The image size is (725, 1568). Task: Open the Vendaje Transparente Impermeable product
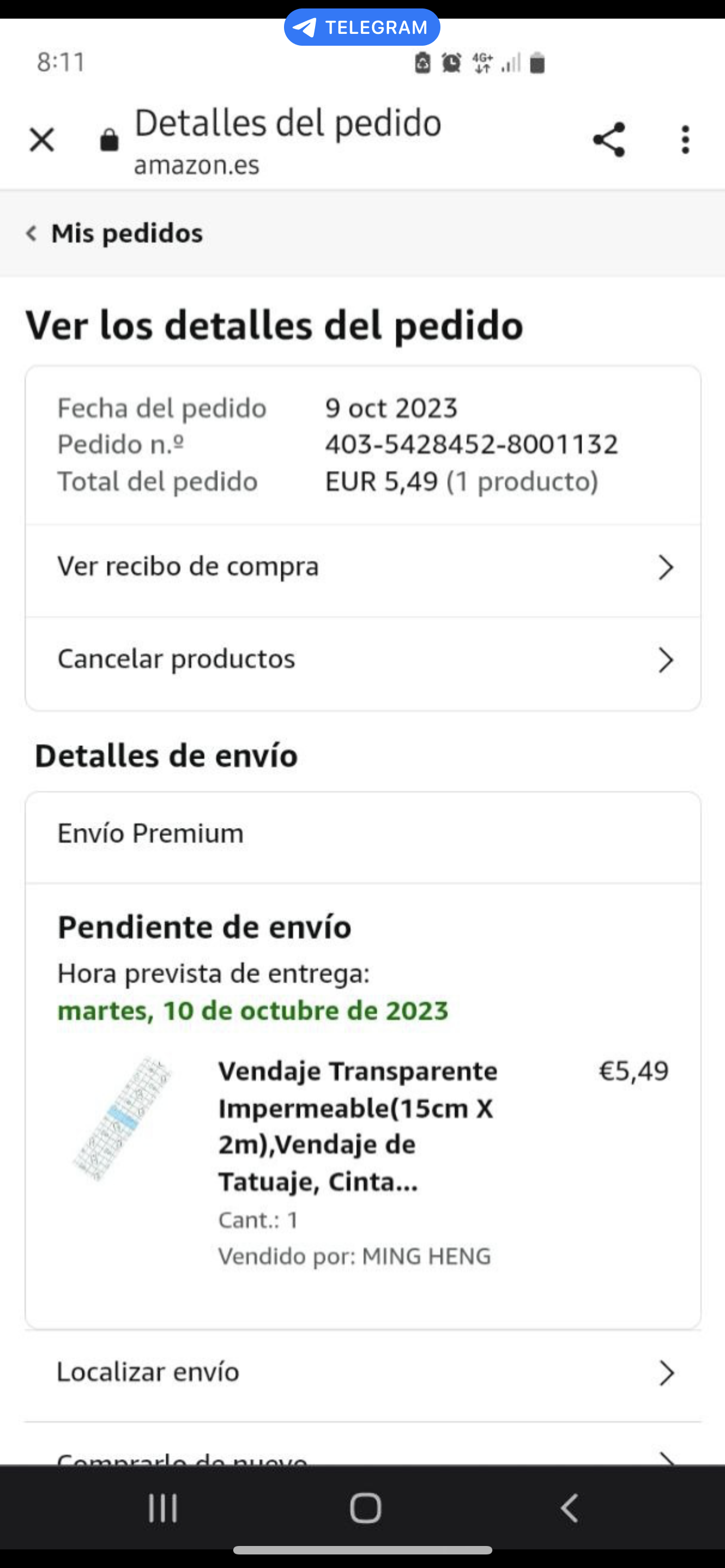[358, 1125]
